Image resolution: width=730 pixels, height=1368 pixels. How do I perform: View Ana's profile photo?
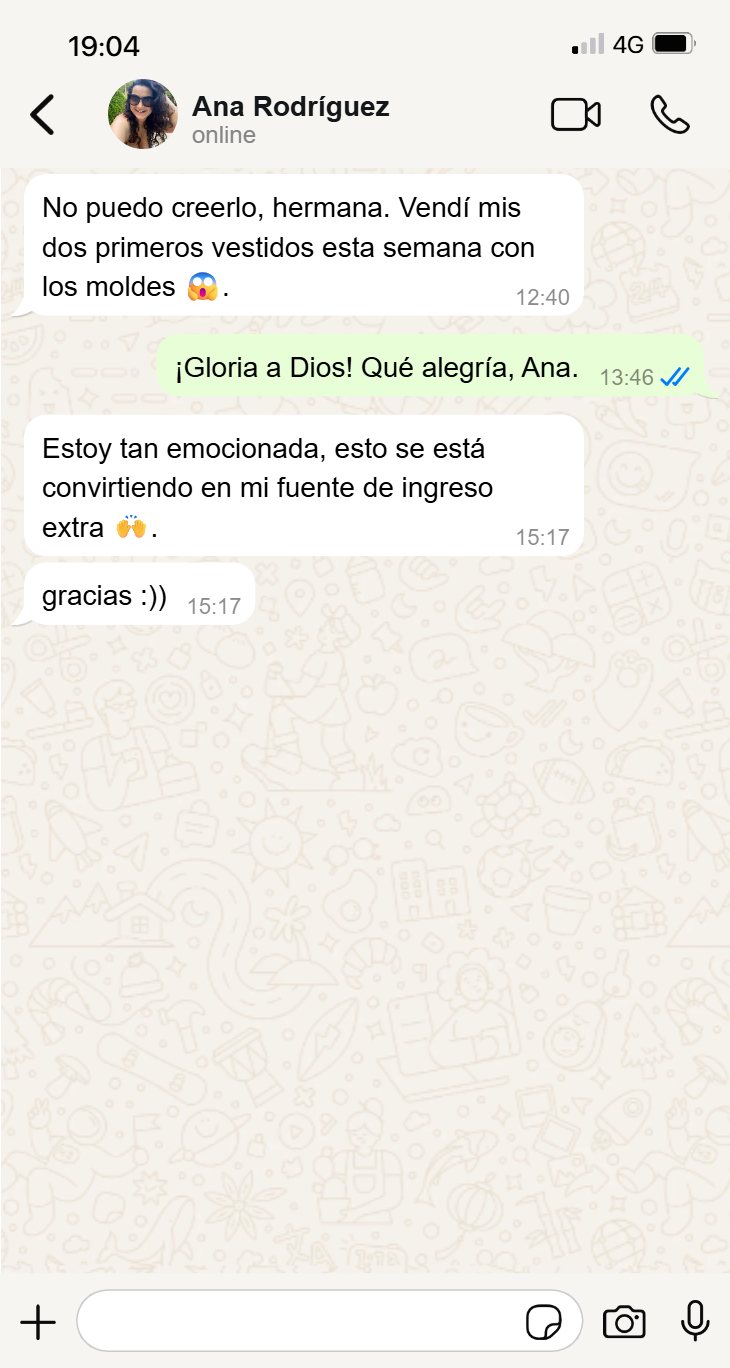[143, 114]
